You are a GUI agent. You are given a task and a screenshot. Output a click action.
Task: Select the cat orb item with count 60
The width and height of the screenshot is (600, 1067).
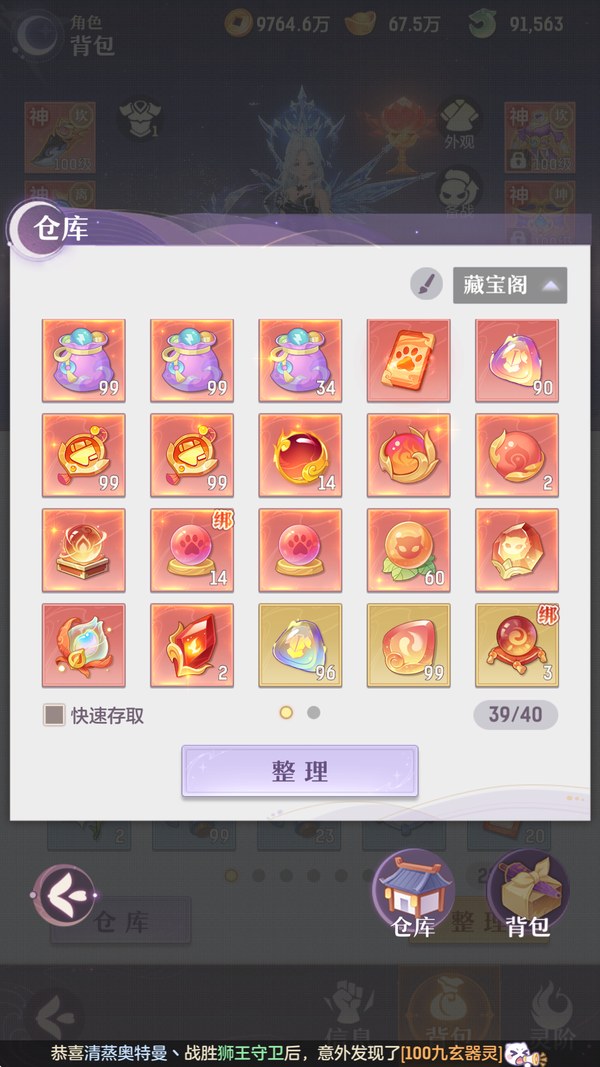point(408,550)
